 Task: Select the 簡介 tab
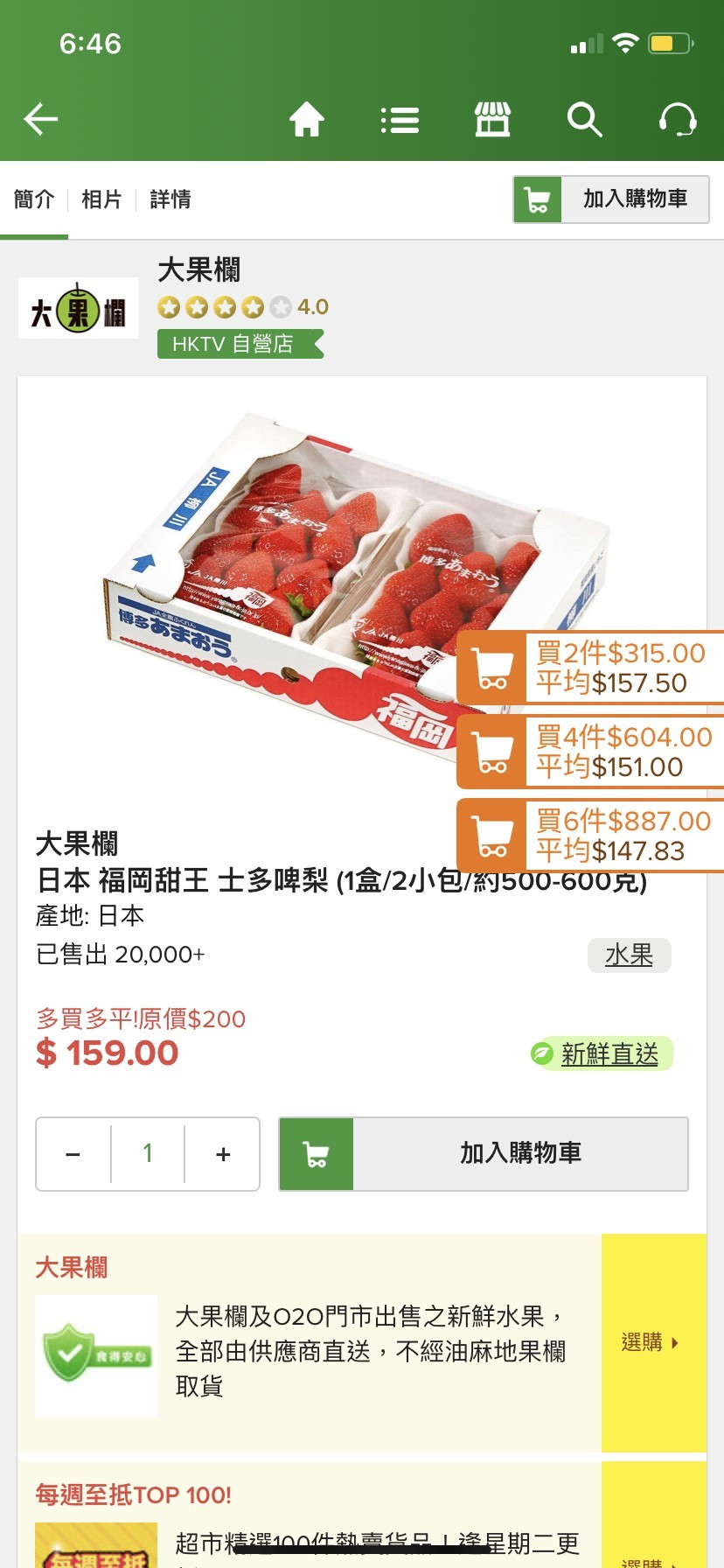(x=34, y=199)
